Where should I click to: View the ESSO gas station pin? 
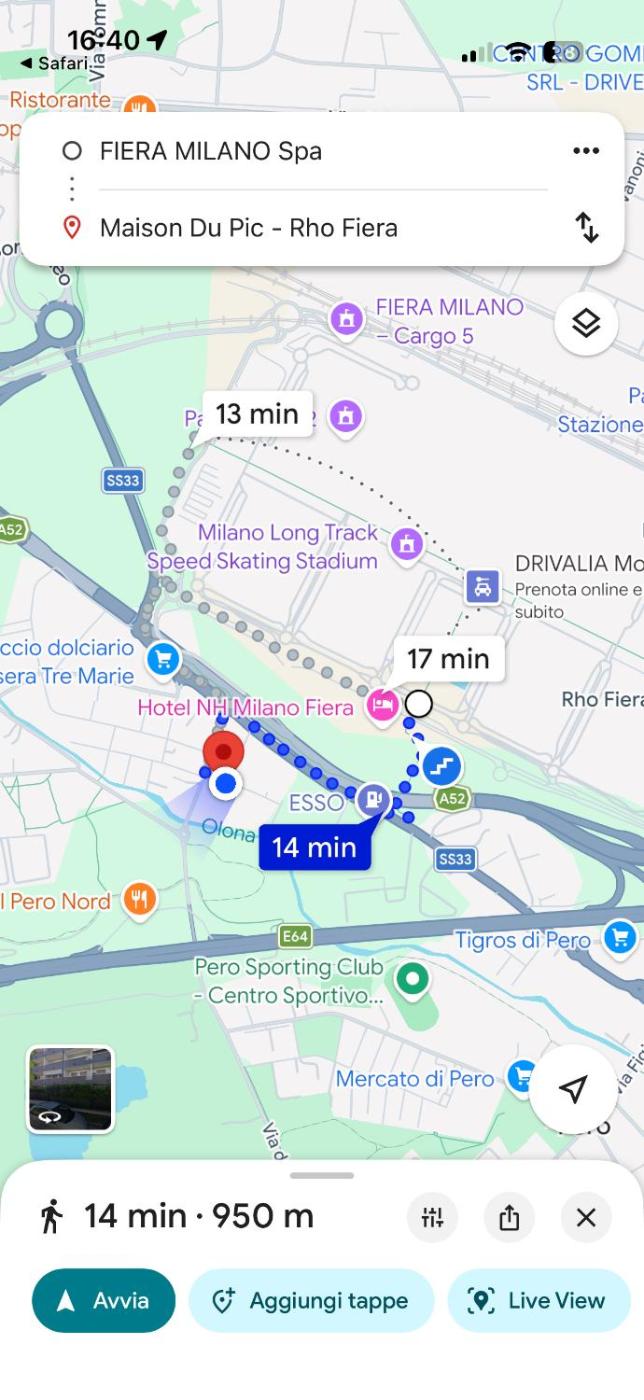pos(373,799)
